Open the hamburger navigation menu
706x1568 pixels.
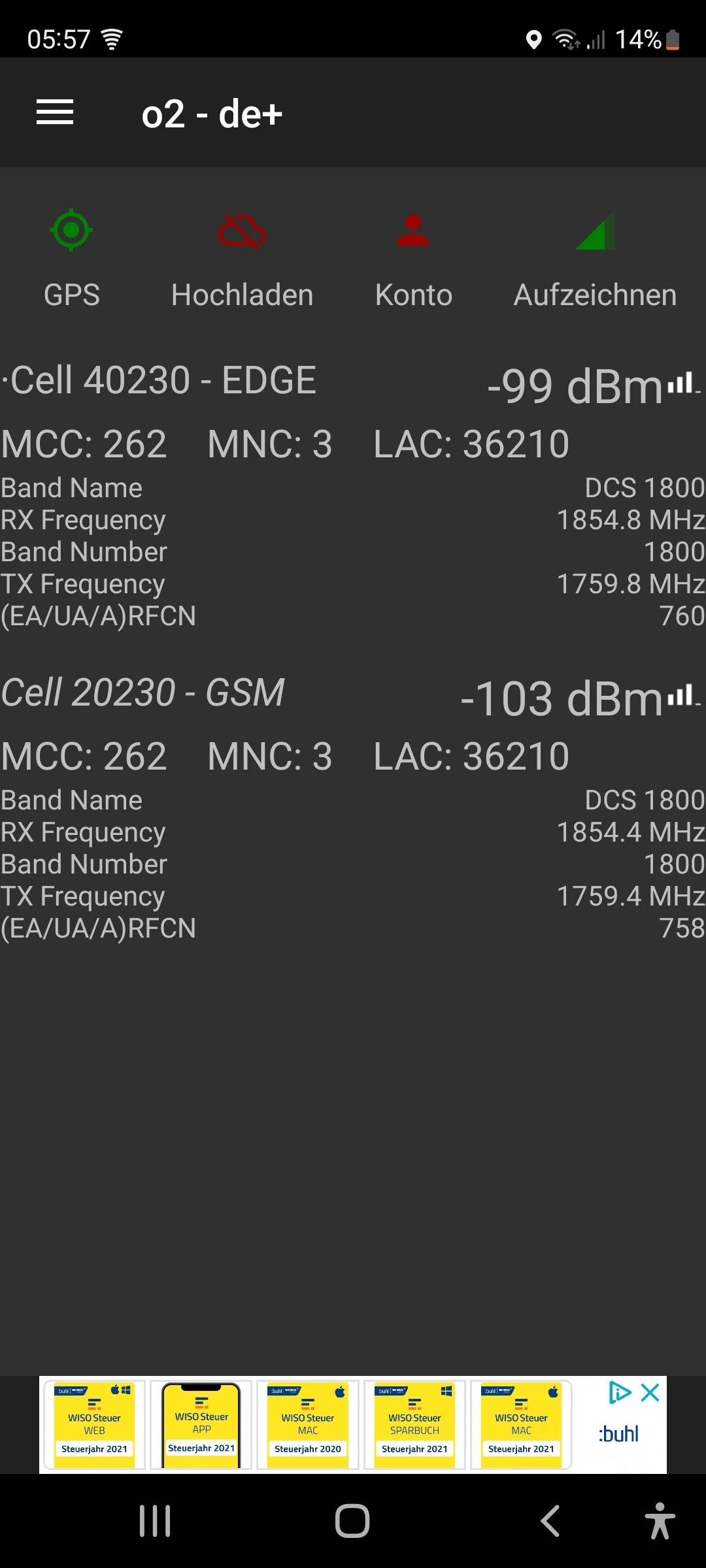pyautogui.click(x=55, y=112)
